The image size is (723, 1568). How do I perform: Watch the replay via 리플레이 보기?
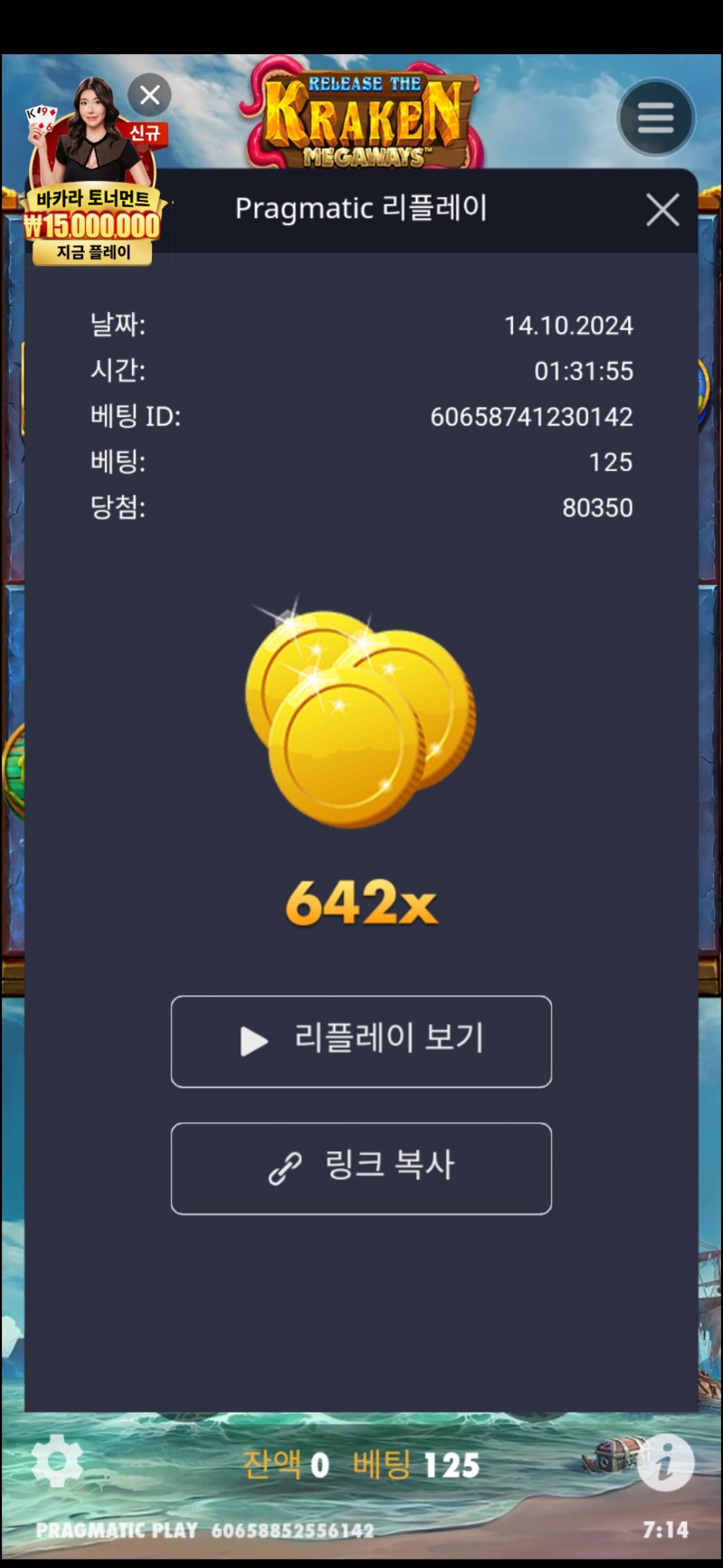coord(361,1041)
